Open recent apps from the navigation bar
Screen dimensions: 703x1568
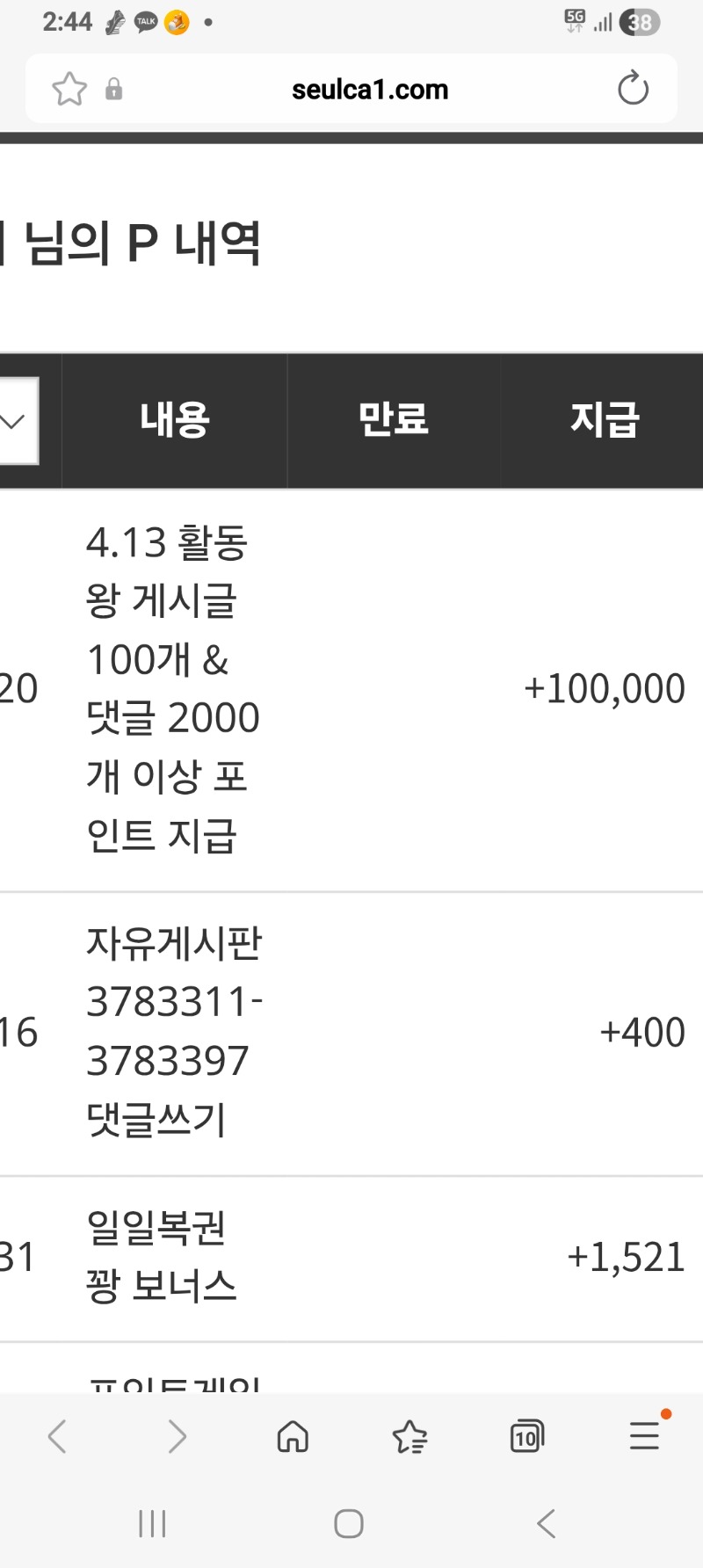[x=152, y=1523]
